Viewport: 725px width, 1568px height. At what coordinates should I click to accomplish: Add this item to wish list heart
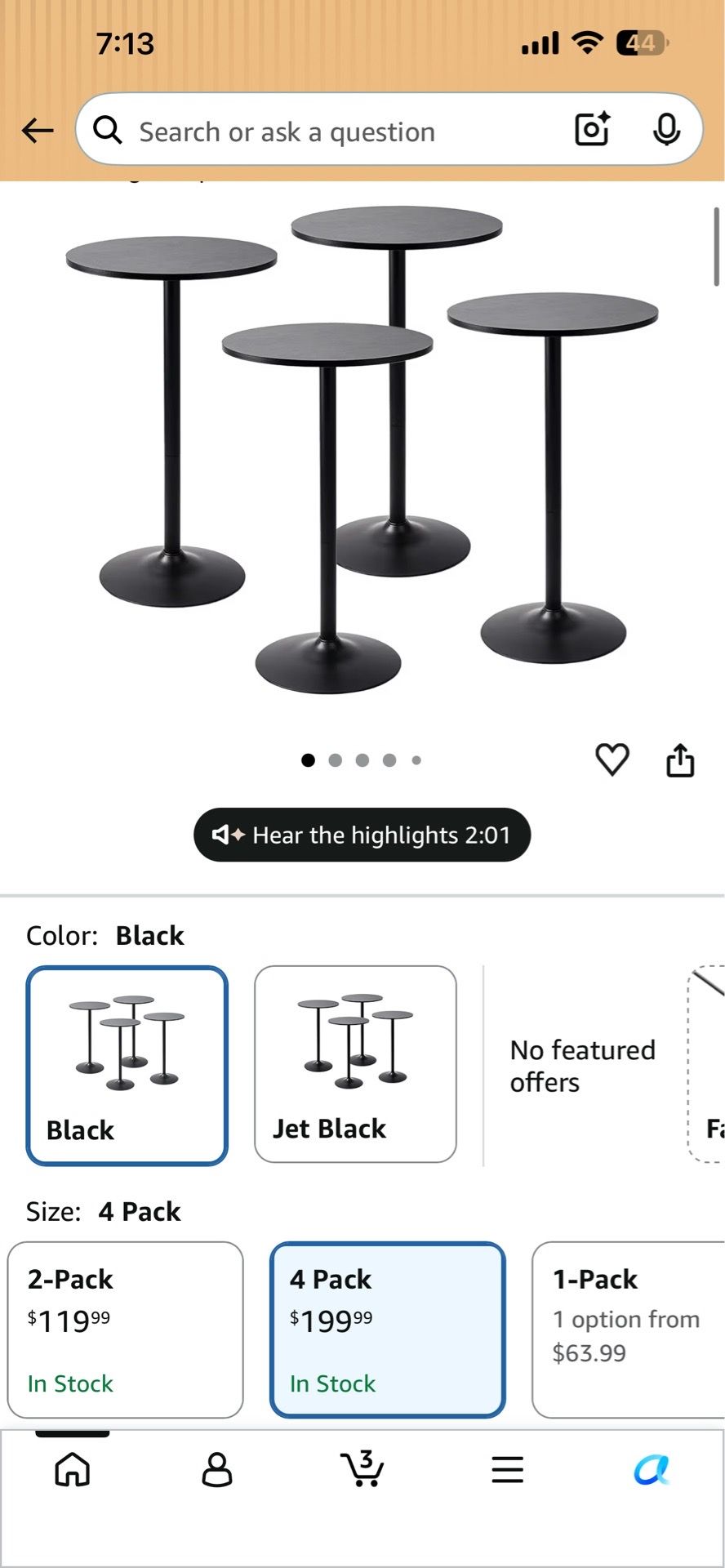612,759
